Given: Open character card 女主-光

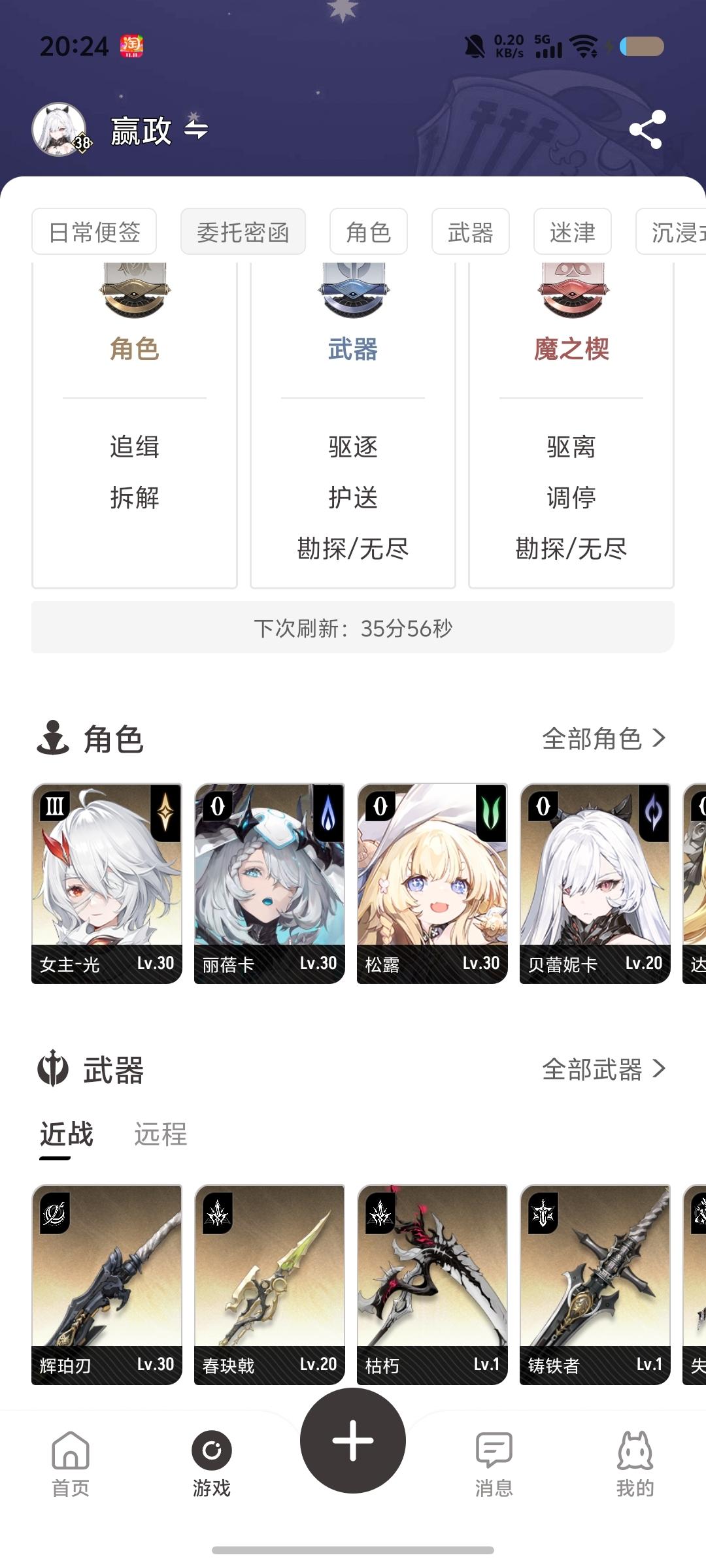Looking at the screenshot, I should coord(107,883).
